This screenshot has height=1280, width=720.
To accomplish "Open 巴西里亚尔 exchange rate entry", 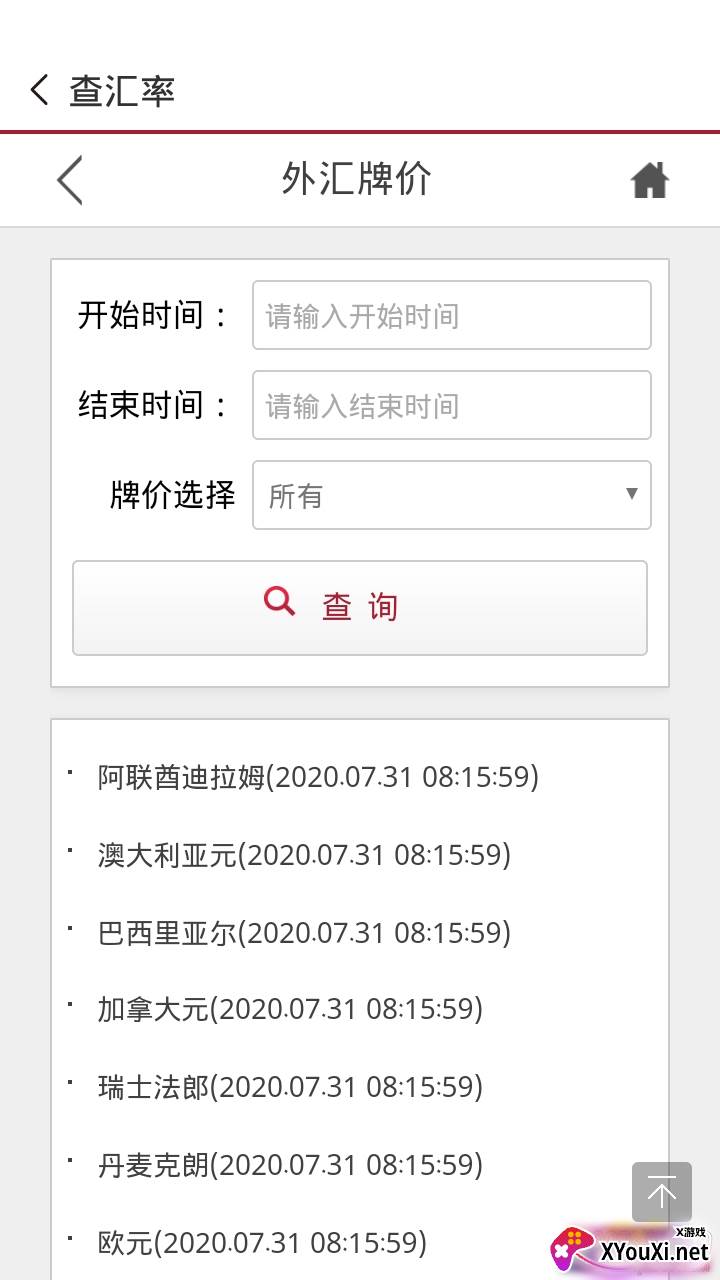I will pos(304,933).
